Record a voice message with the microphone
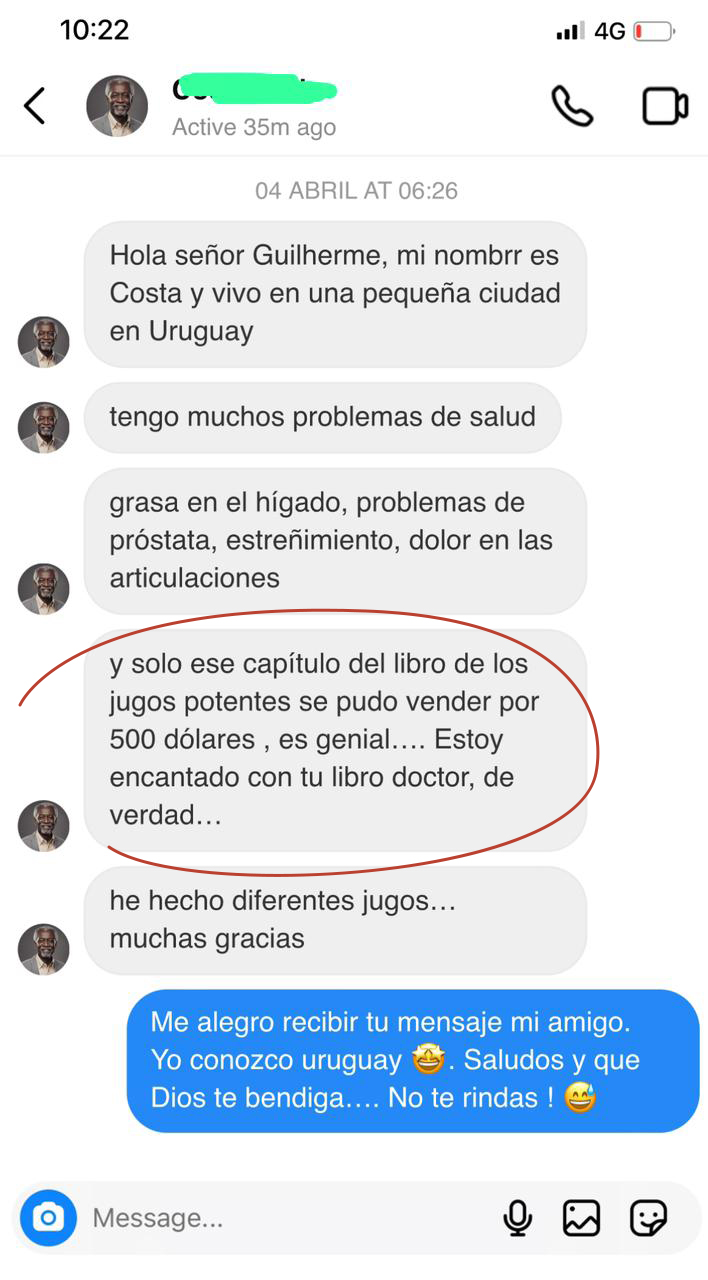This screenshot has width=708, height=1280. click(517, 1217)
